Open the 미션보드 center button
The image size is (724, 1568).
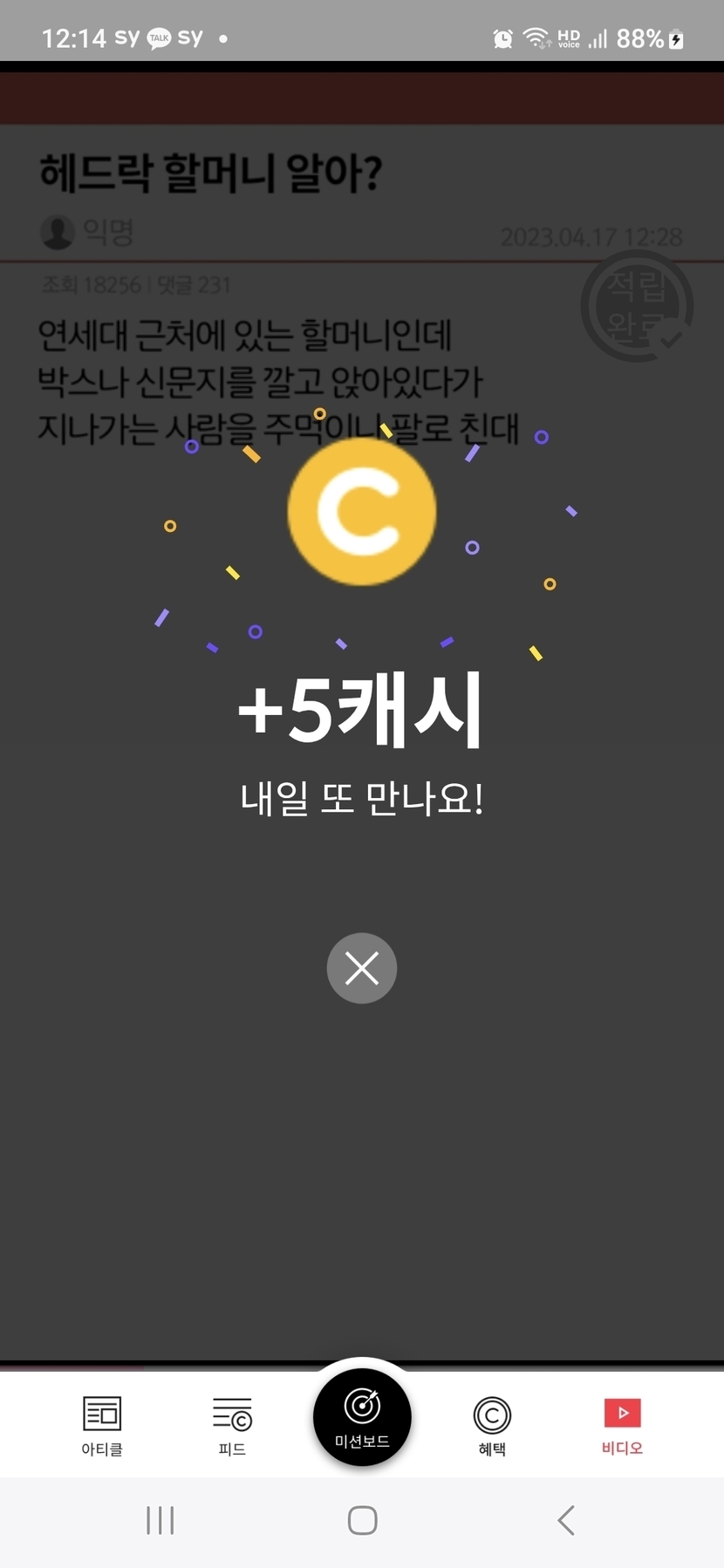[362, 1418]
